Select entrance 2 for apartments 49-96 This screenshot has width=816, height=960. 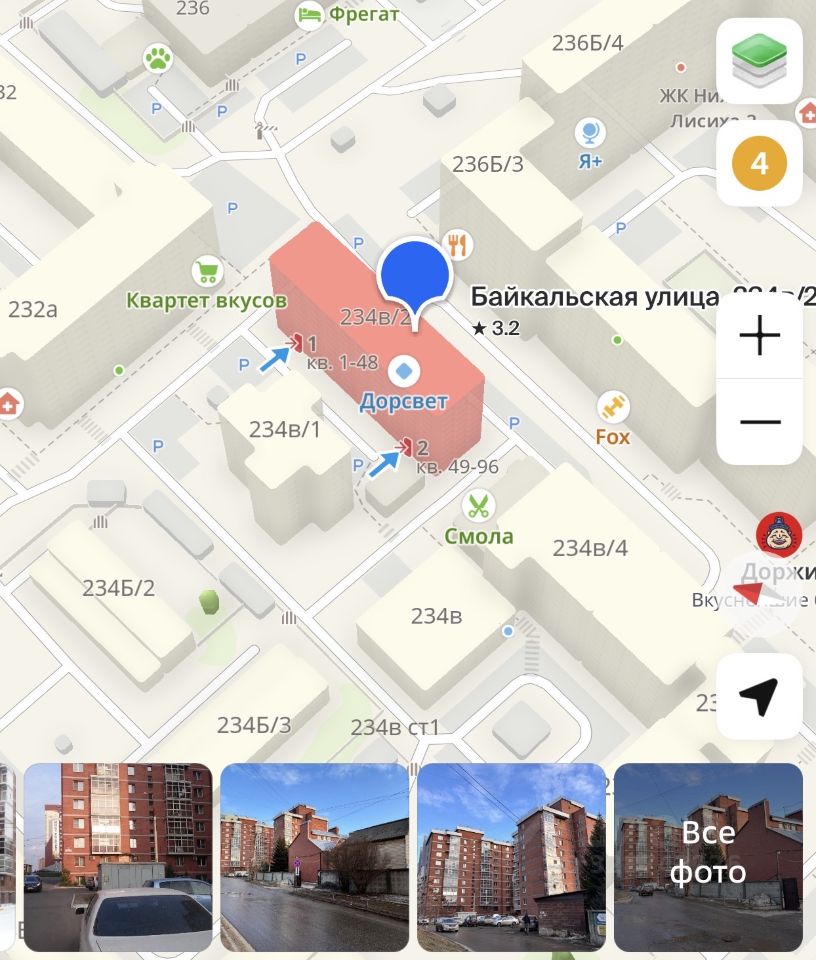point(407,448)
